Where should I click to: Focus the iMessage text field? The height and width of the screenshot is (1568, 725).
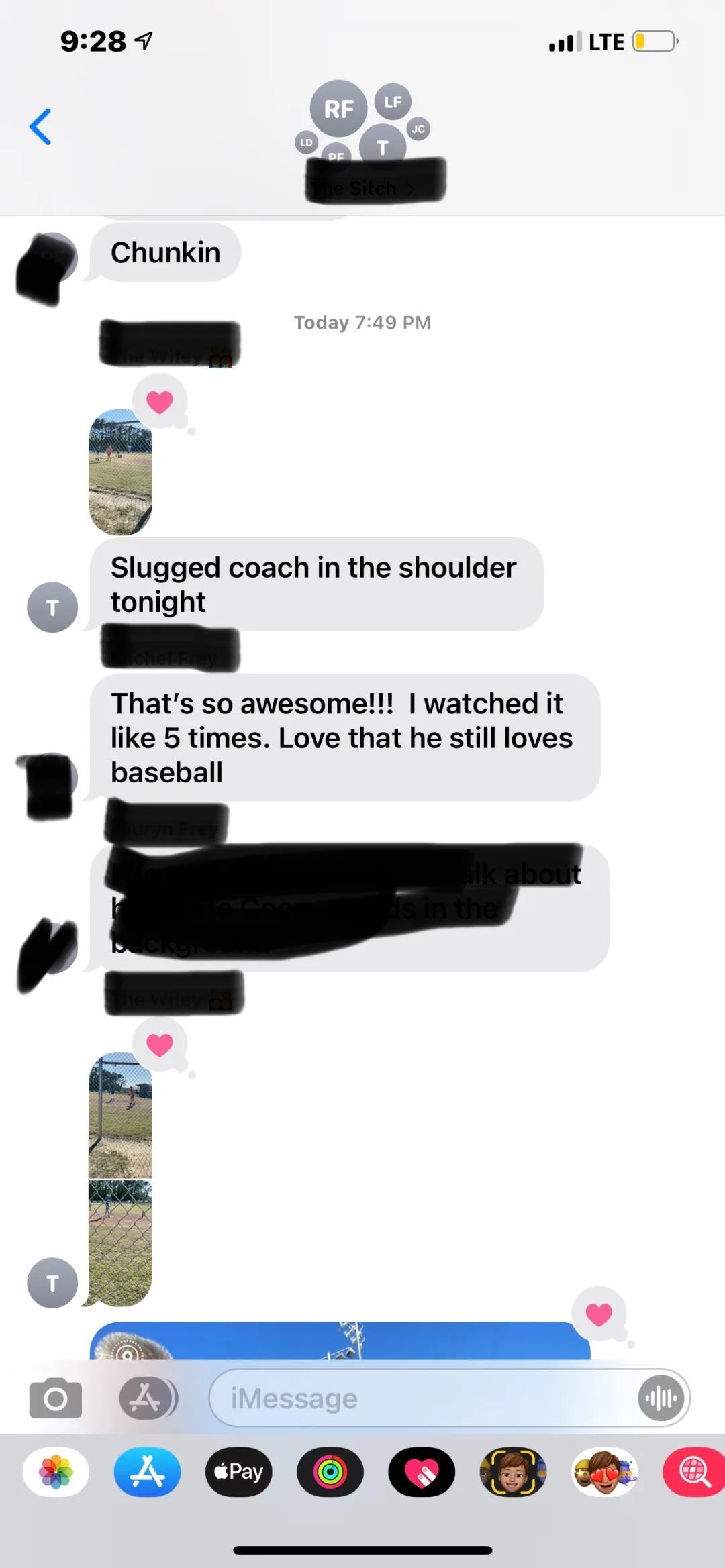423,1398
